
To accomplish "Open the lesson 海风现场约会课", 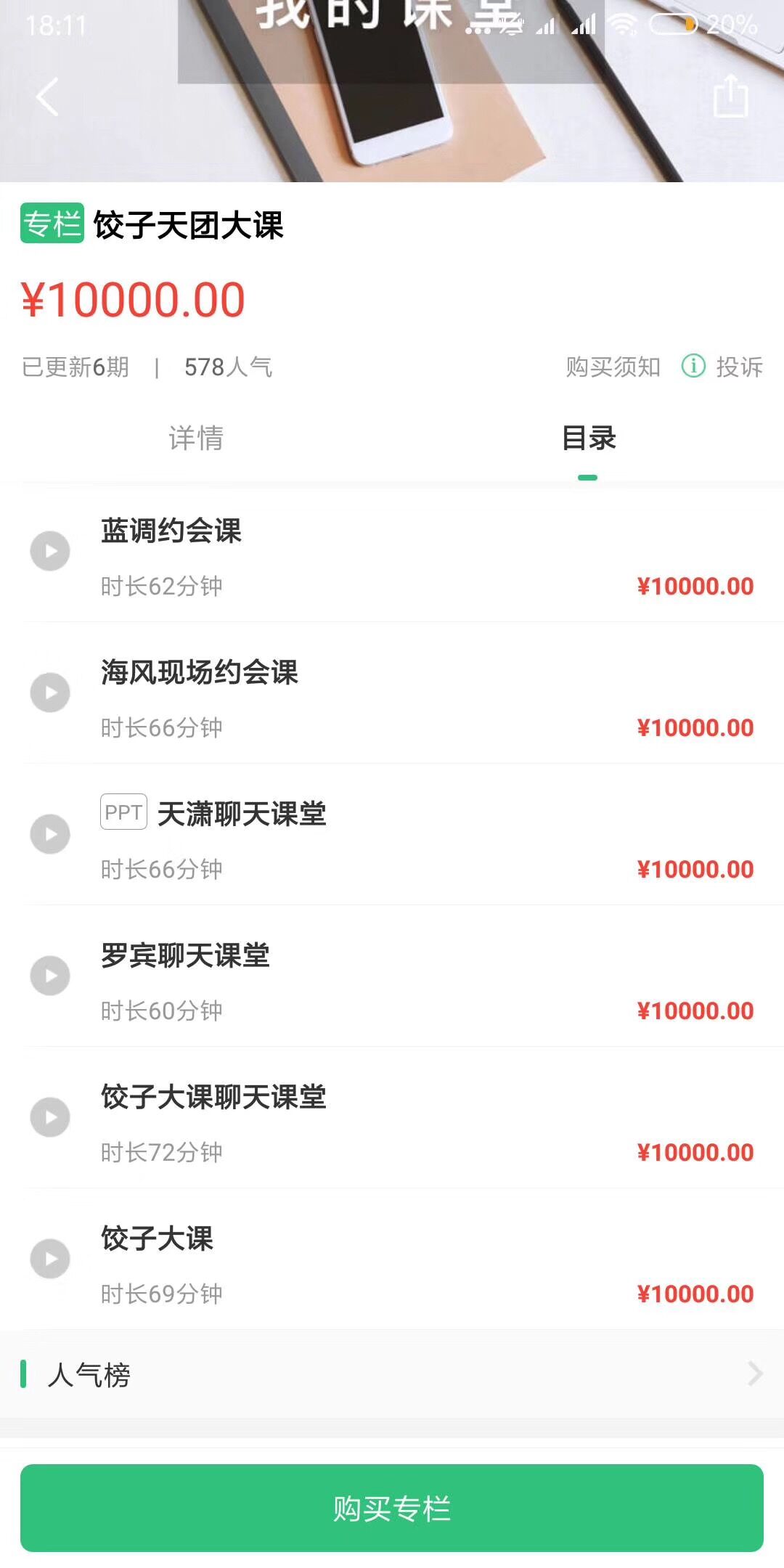I will pyautogui.click(x=392, y=693).
